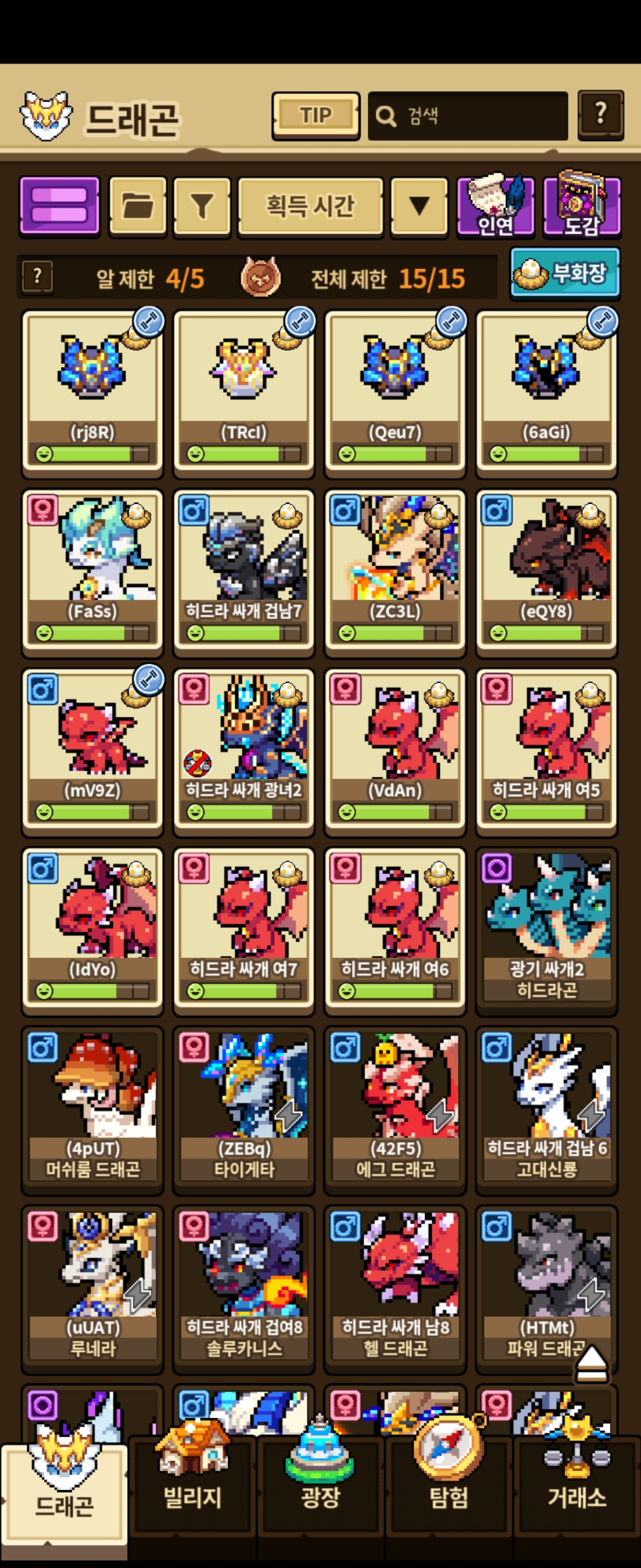Open the 도감 encyclopedia
This screenshot has height=1568, width=641.
582,207
